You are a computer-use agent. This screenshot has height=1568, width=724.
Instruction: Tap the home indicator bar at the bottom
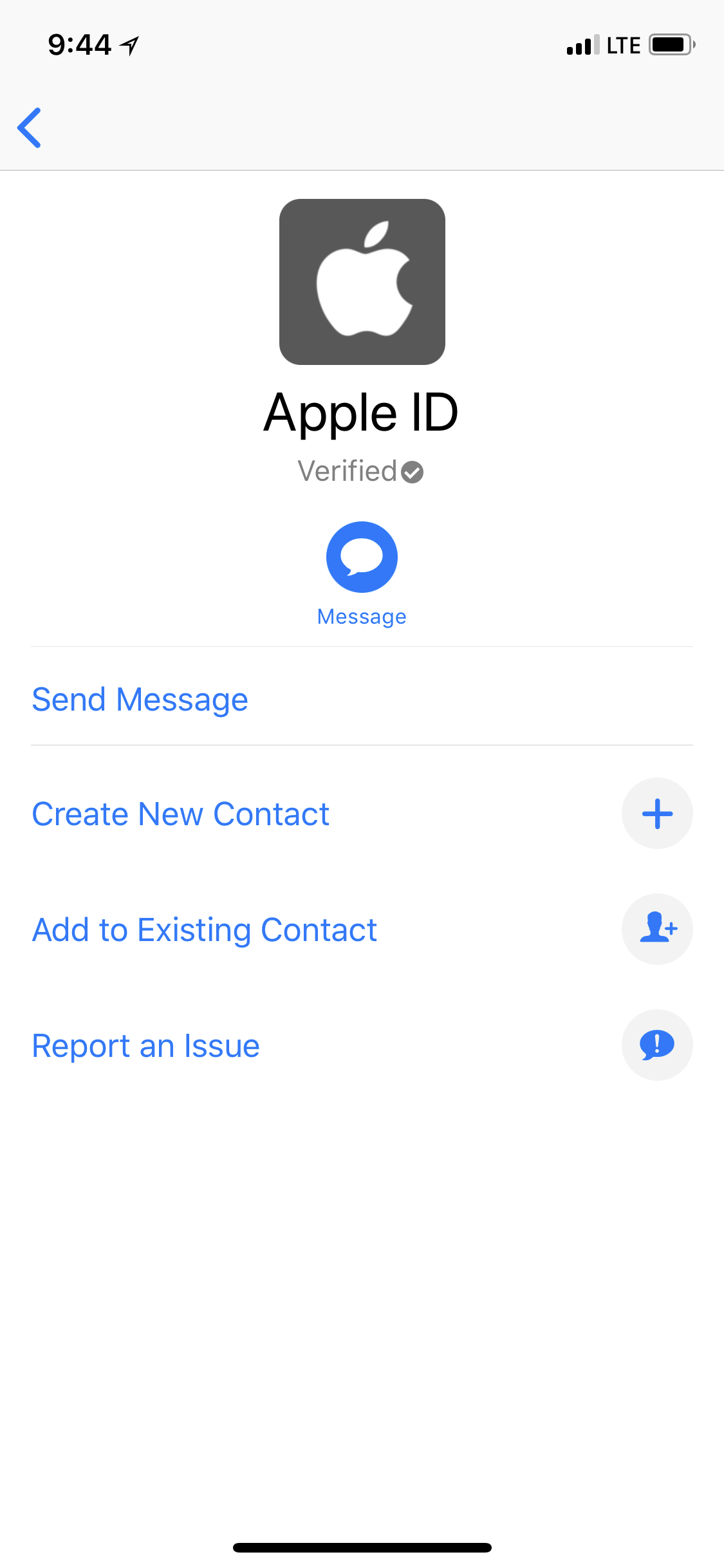[362, 1547]
